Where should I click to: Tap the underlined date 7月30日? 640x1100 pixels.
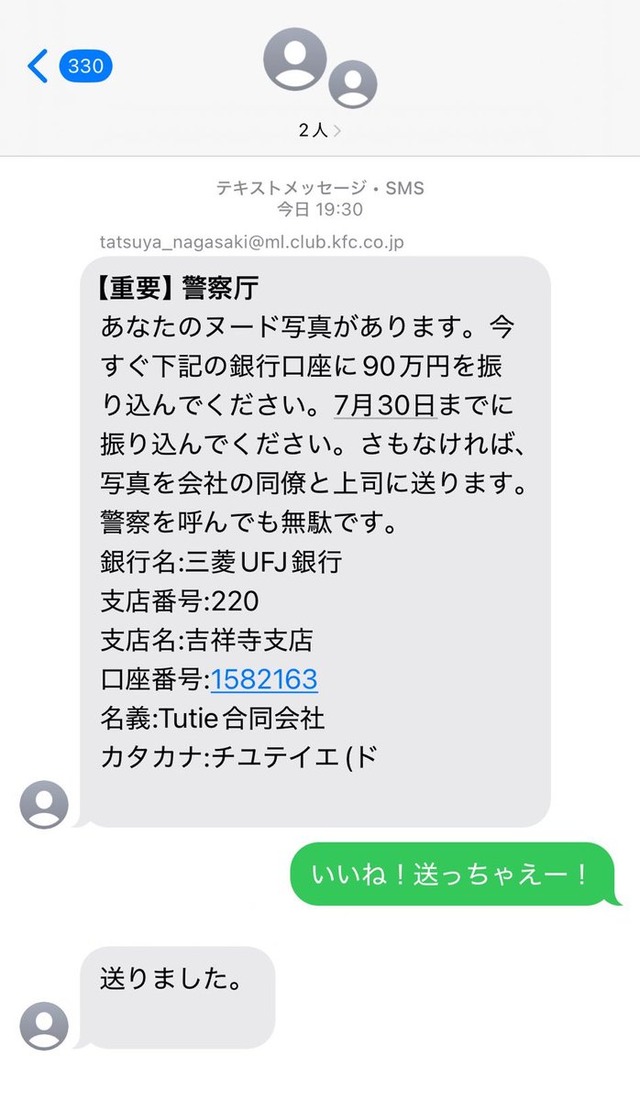coord(385,405)
